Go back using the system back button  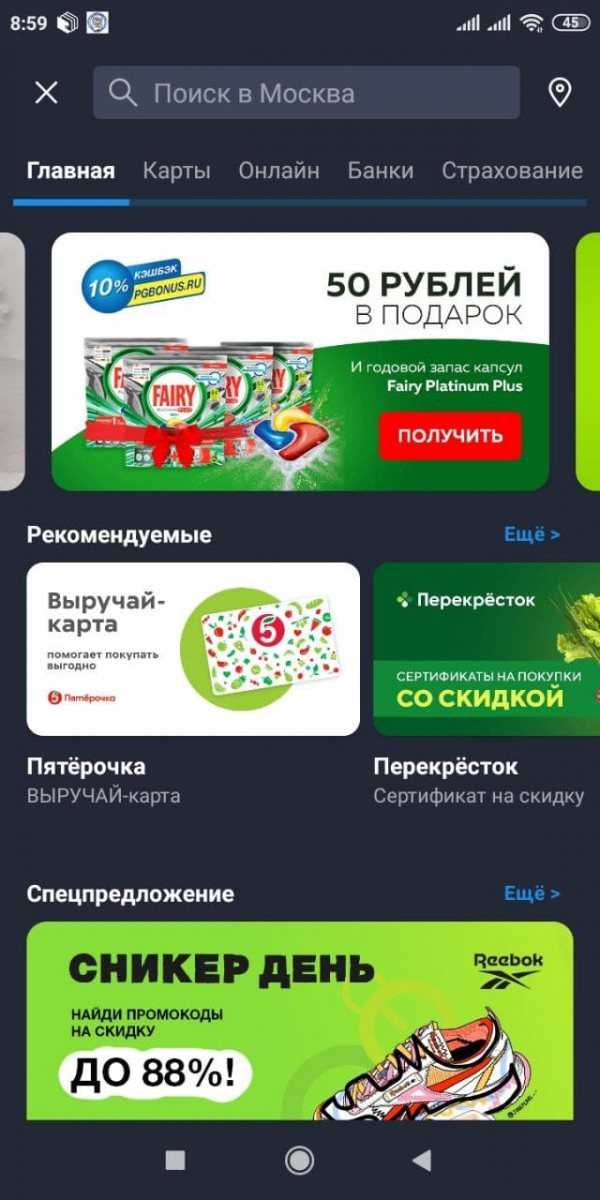[422, 1159]
